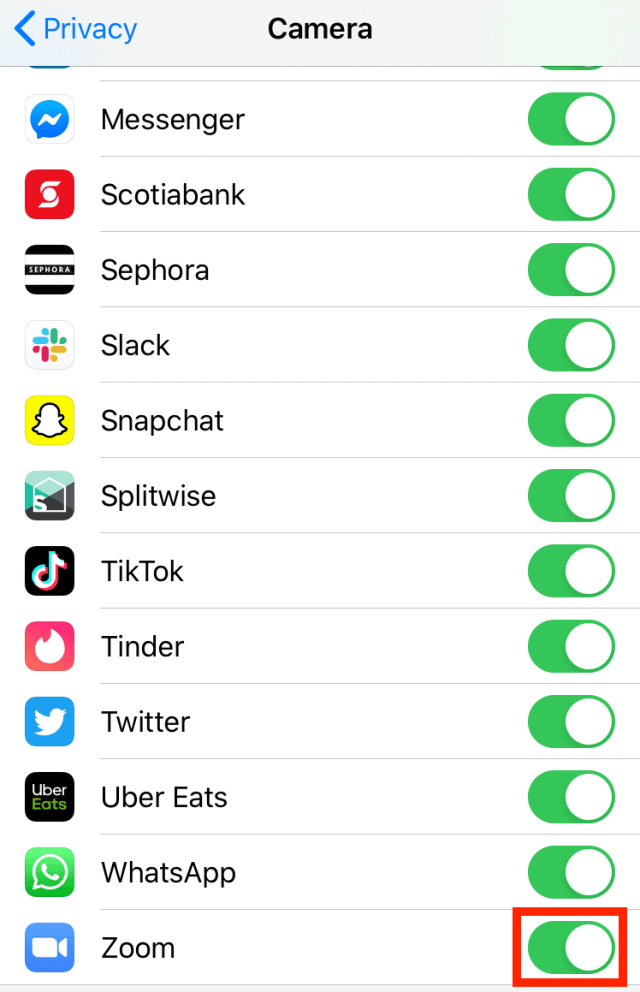Disable the TikTok camera switch
This screenshot has height=992, width=640.
(570, 571)
